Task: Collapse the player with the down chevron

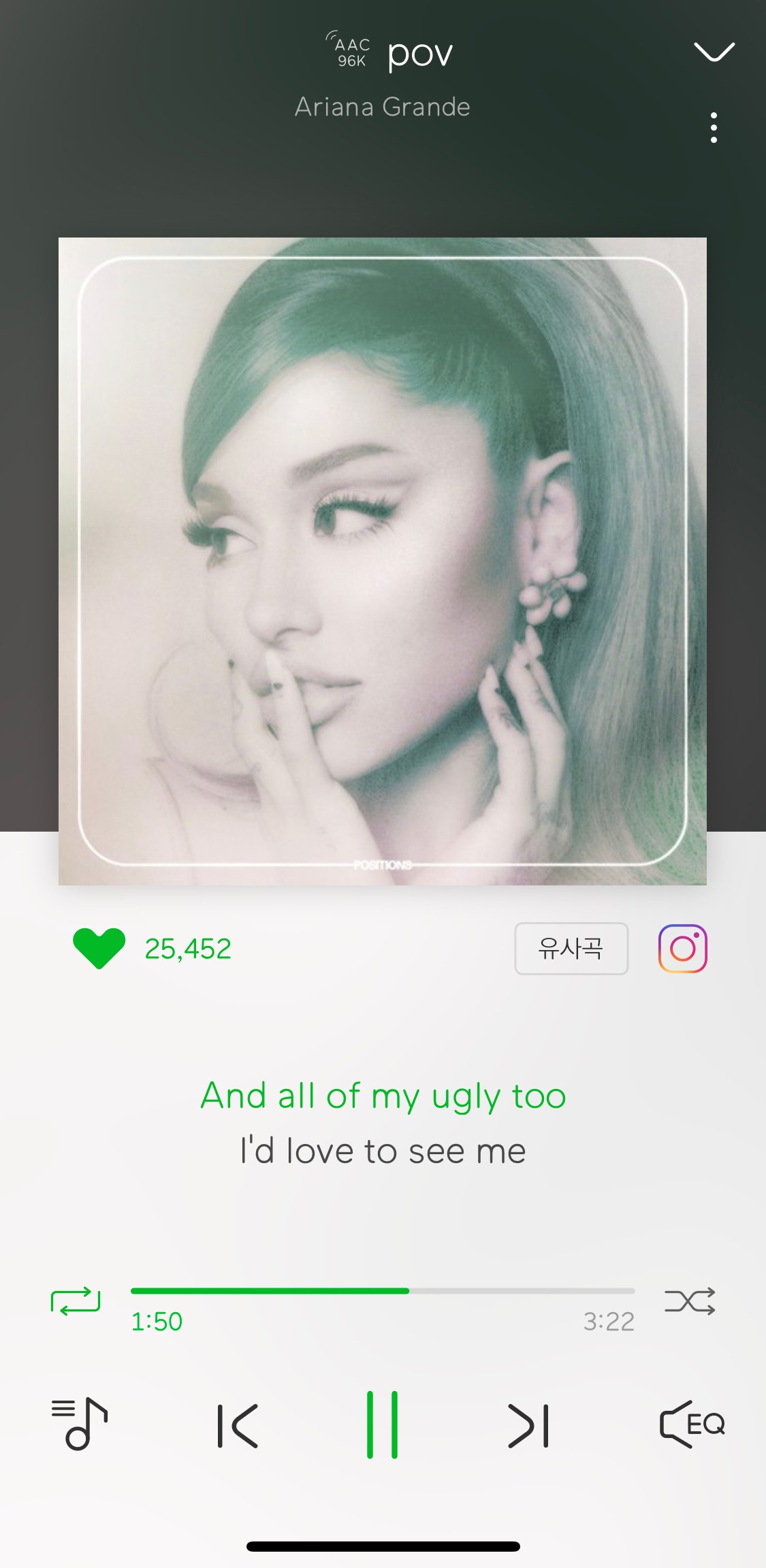Action: click(714, 52)
